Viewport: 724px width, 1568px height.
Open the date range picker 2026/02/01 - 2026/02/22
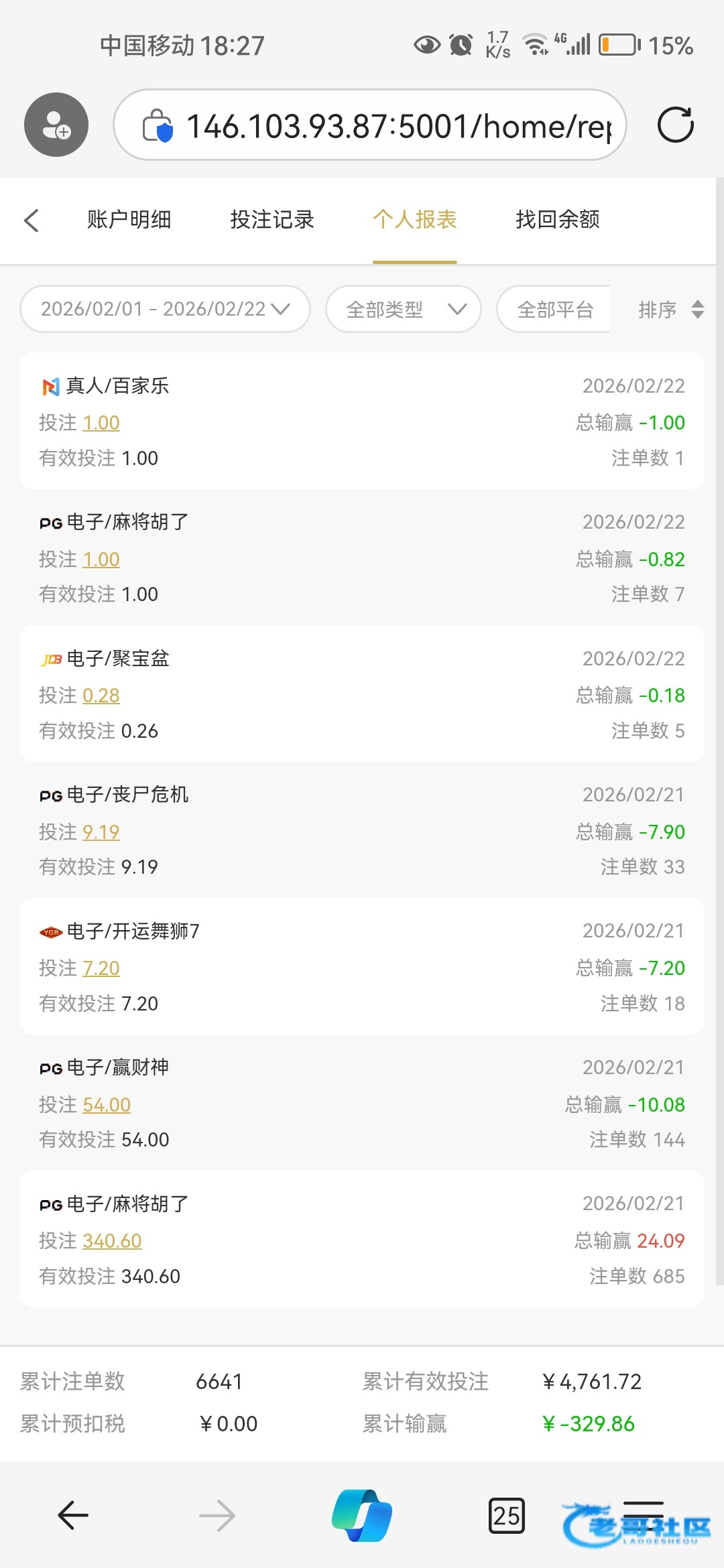[x=165, y=309]
